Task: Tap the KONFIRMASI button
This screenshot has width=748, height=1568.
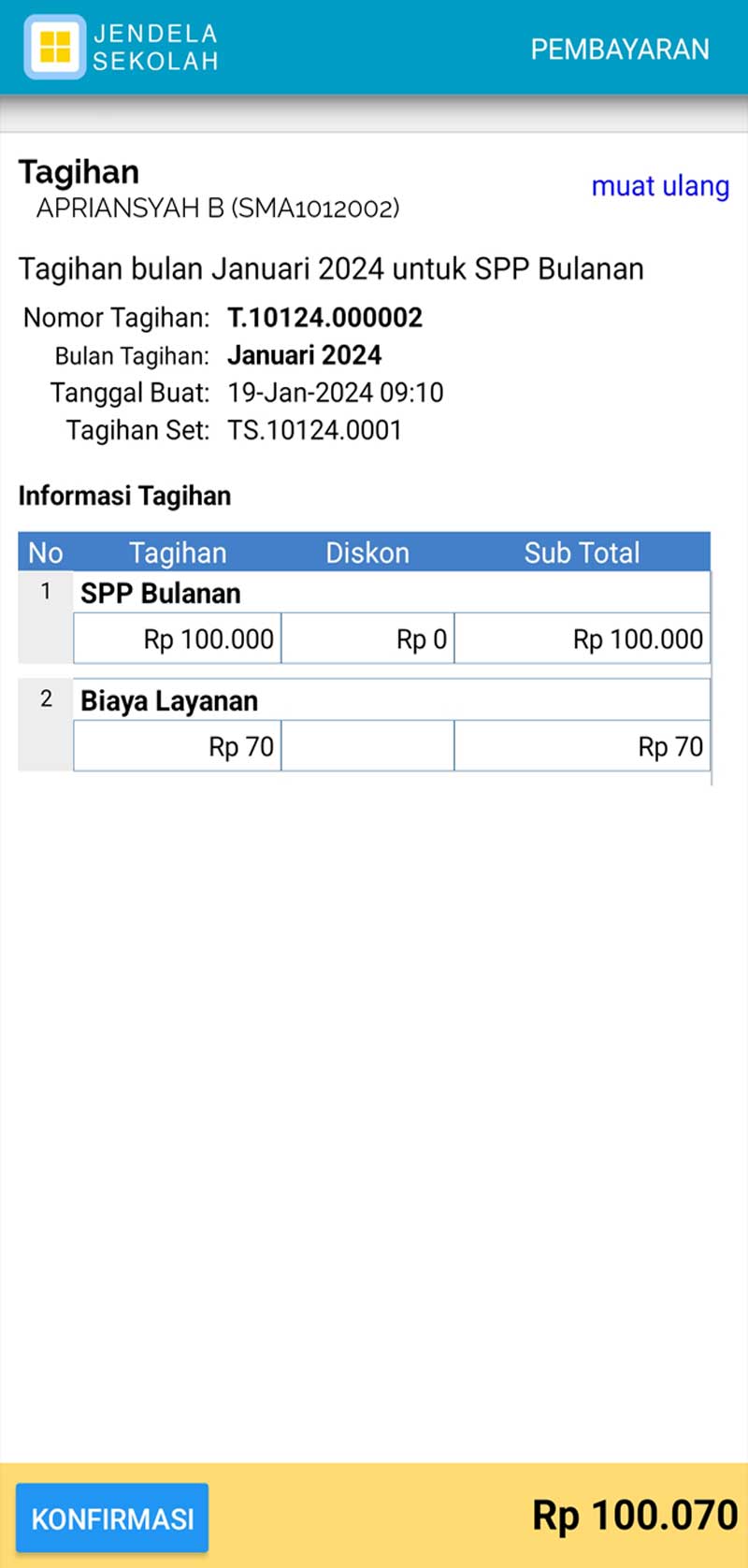Action: 112,1517
